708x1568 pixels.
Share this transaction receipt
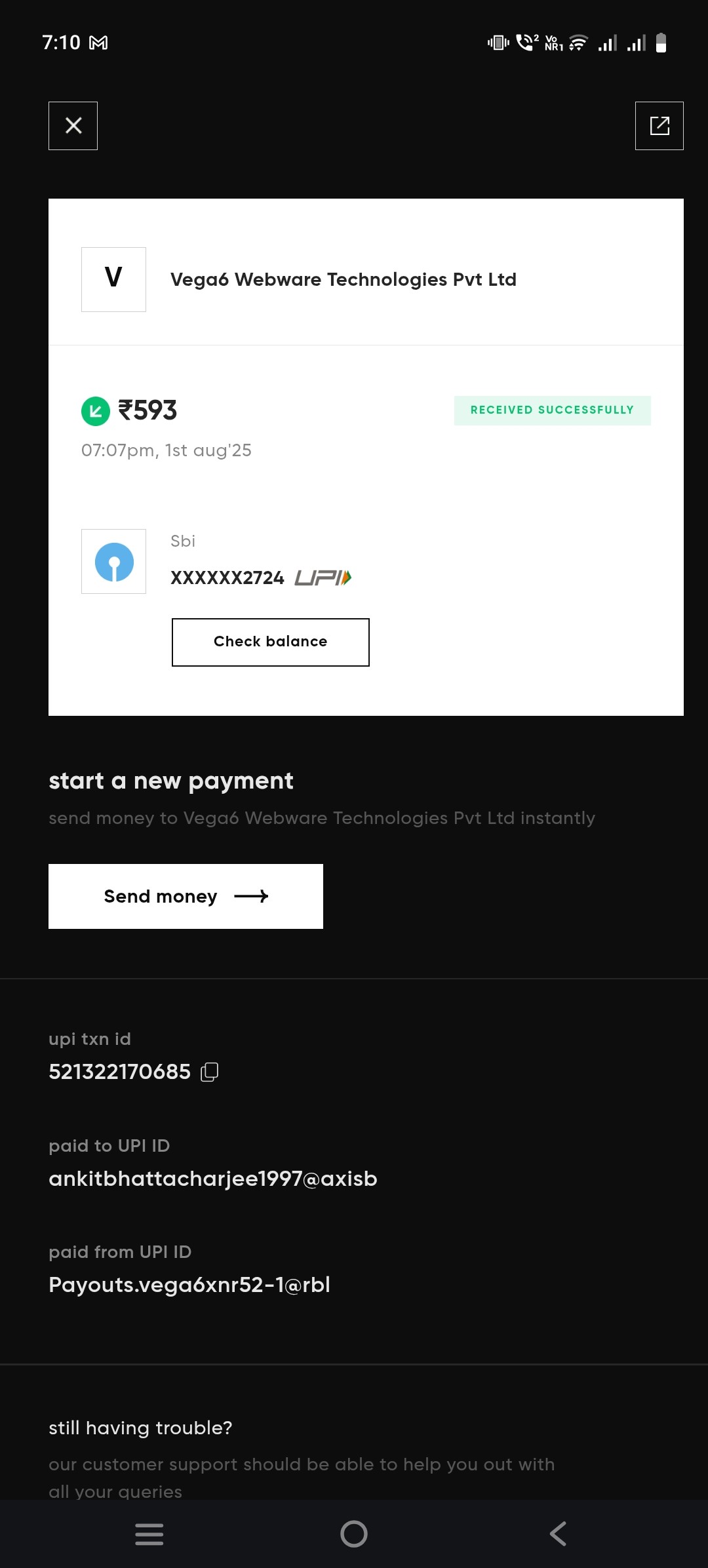[659, 126]
